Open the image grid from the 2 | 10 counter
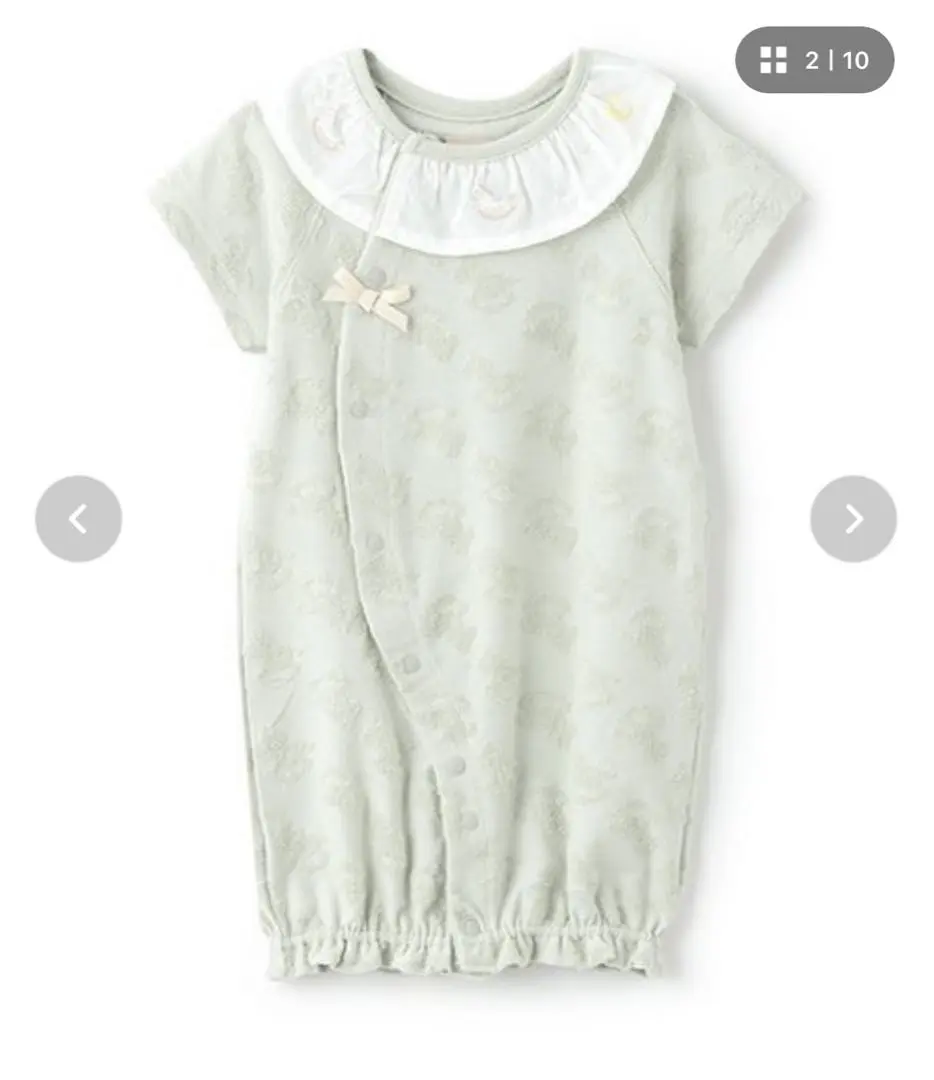Screen dimensions: 934x1080 (814, 60)
